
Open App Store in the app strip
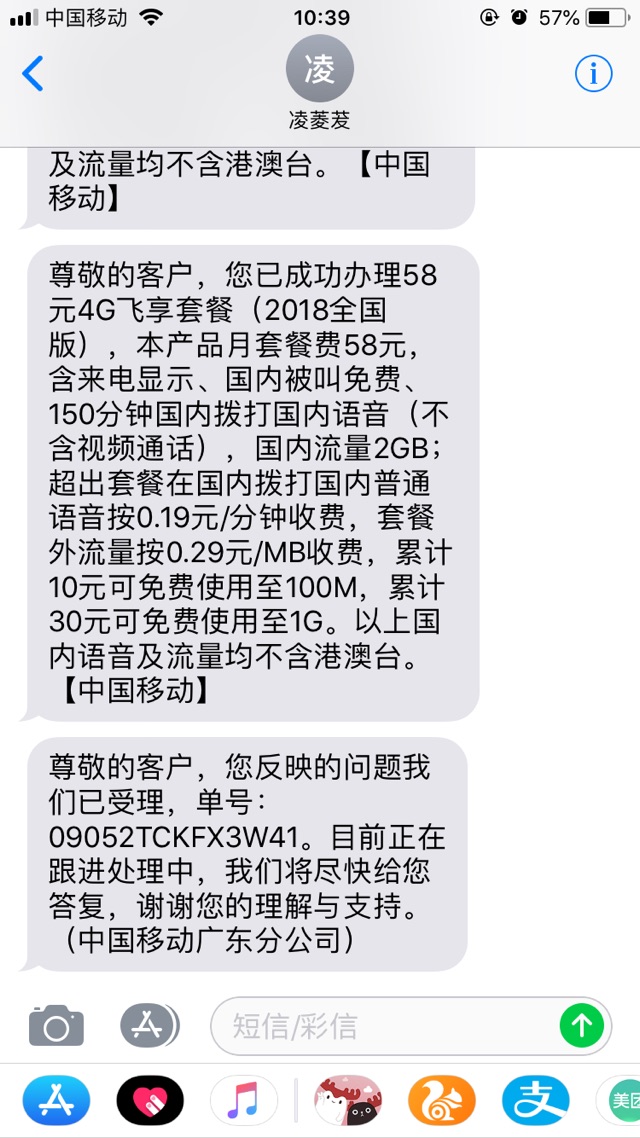click(57, 1100)
